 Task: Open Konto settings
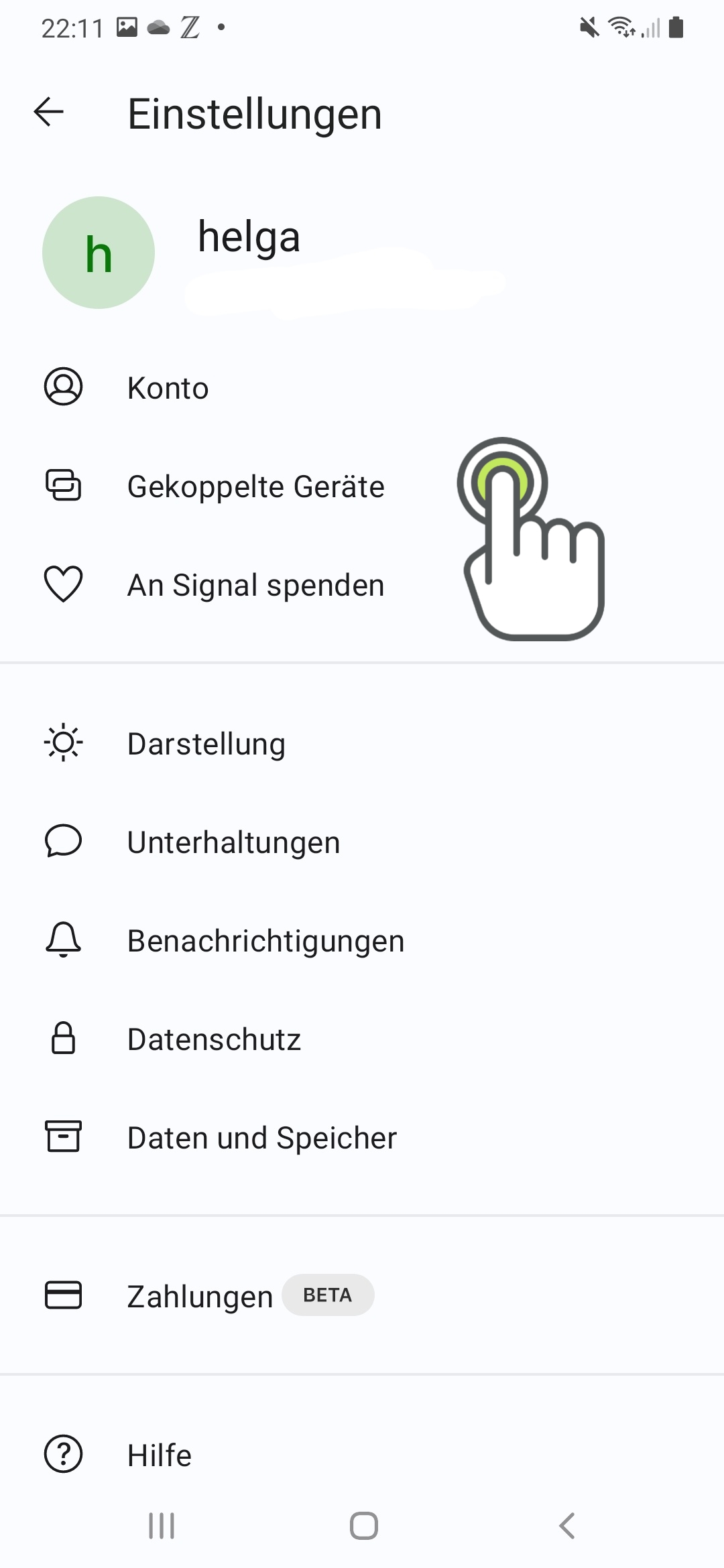362,387
